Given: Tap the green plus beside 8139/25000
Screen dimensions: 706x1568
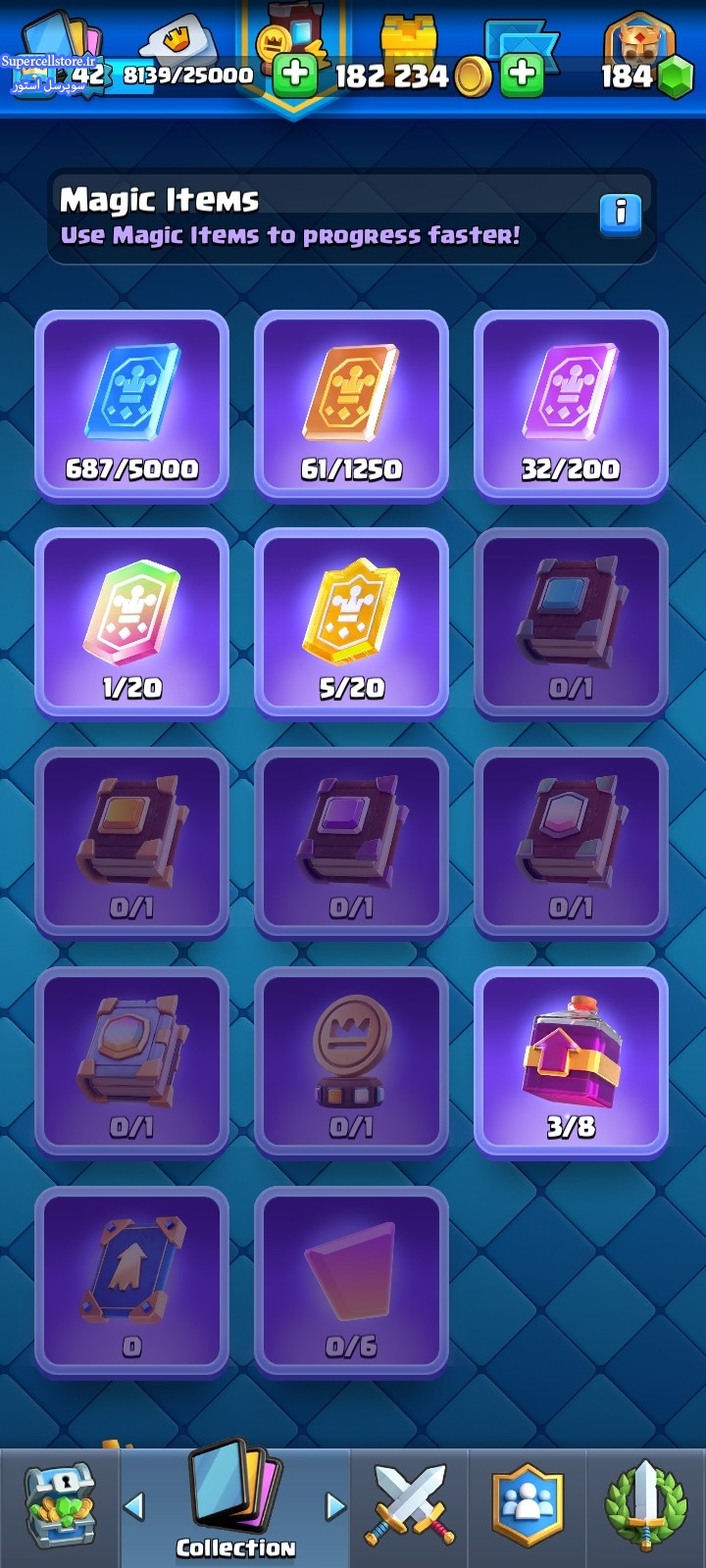Looking at the screenshot, I should tap(294, 74).
